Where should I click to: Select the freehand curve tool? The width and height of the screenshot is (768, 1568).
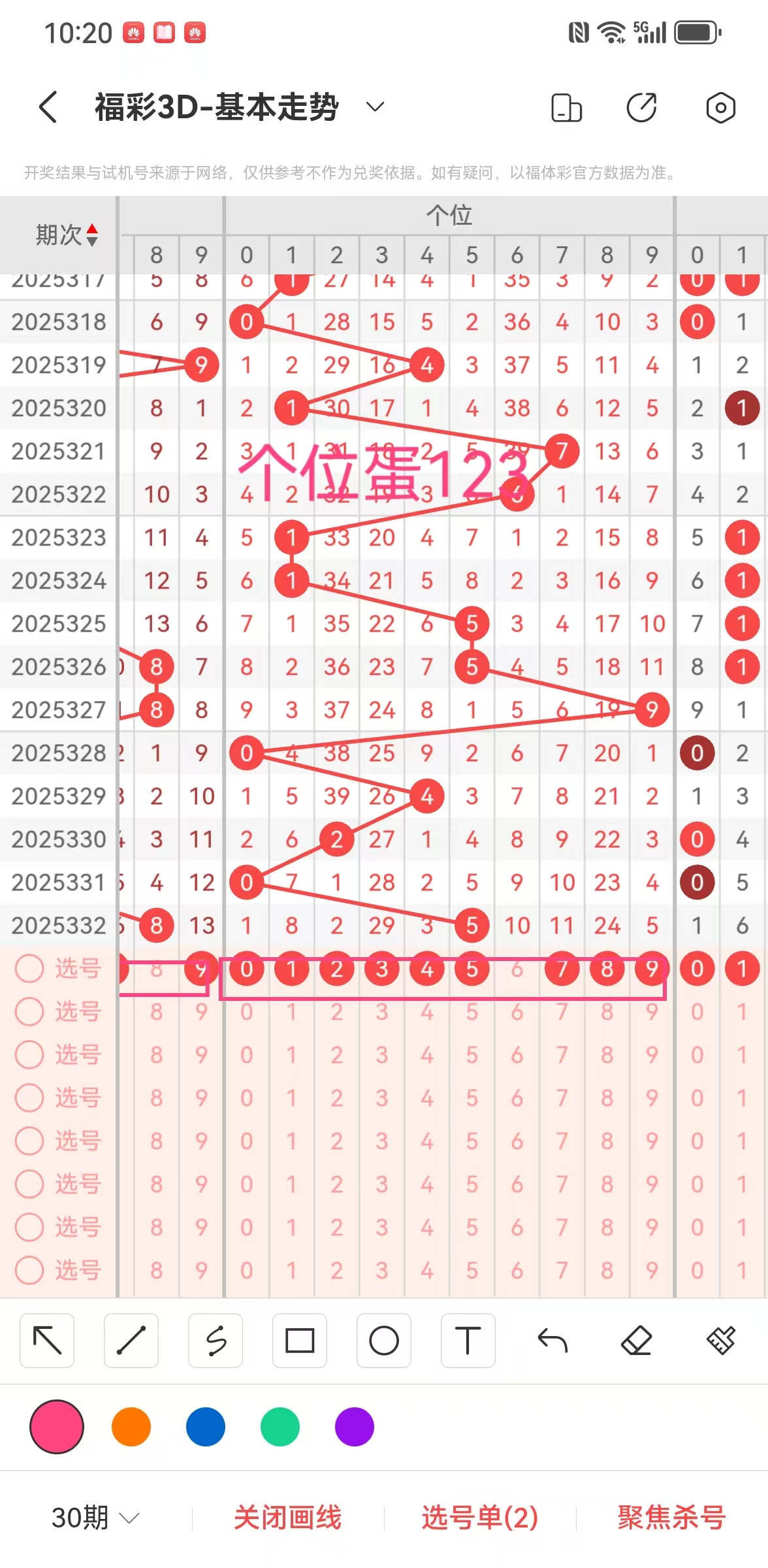pyautogui.click(x=216, y=1341)
